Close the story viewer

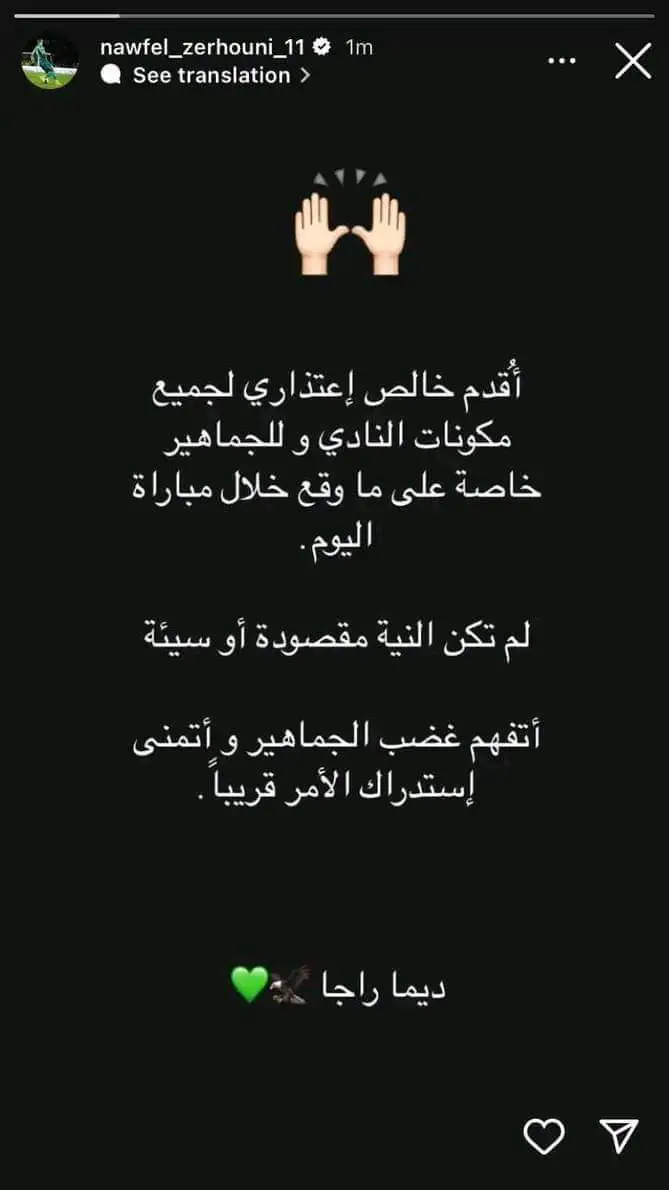click(633, 61)
